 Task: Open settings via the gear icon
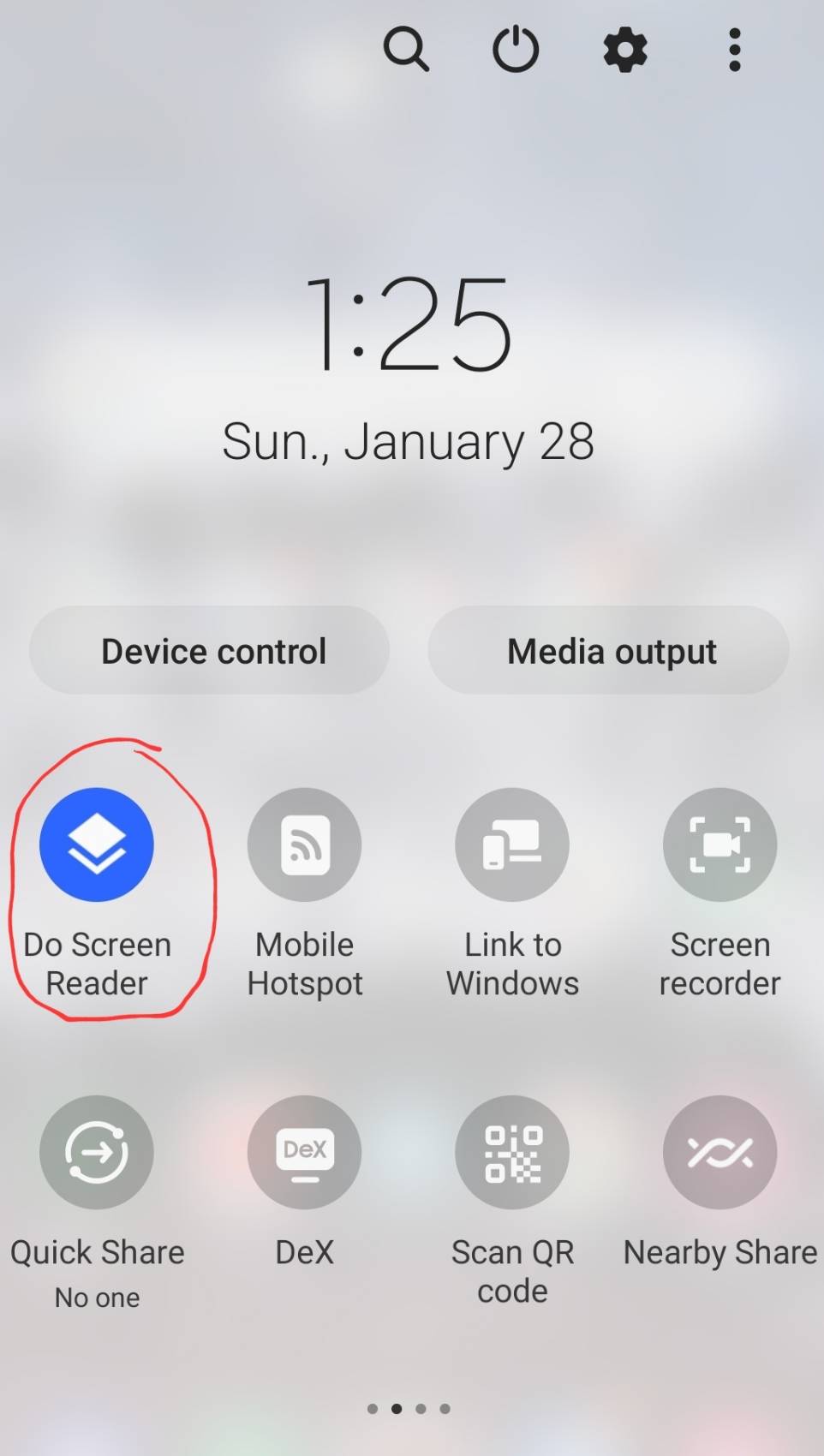(625, 50)
